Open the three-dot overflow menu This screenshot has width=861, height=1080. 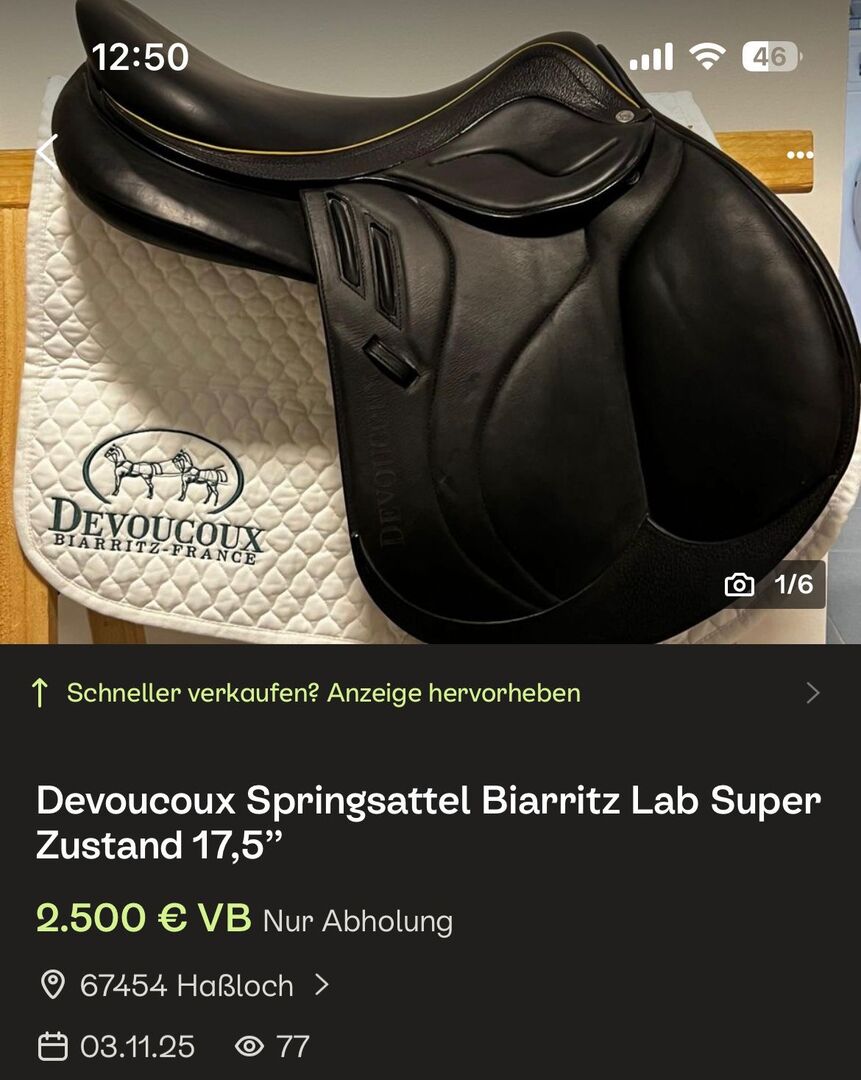click(x=800, y=155)
